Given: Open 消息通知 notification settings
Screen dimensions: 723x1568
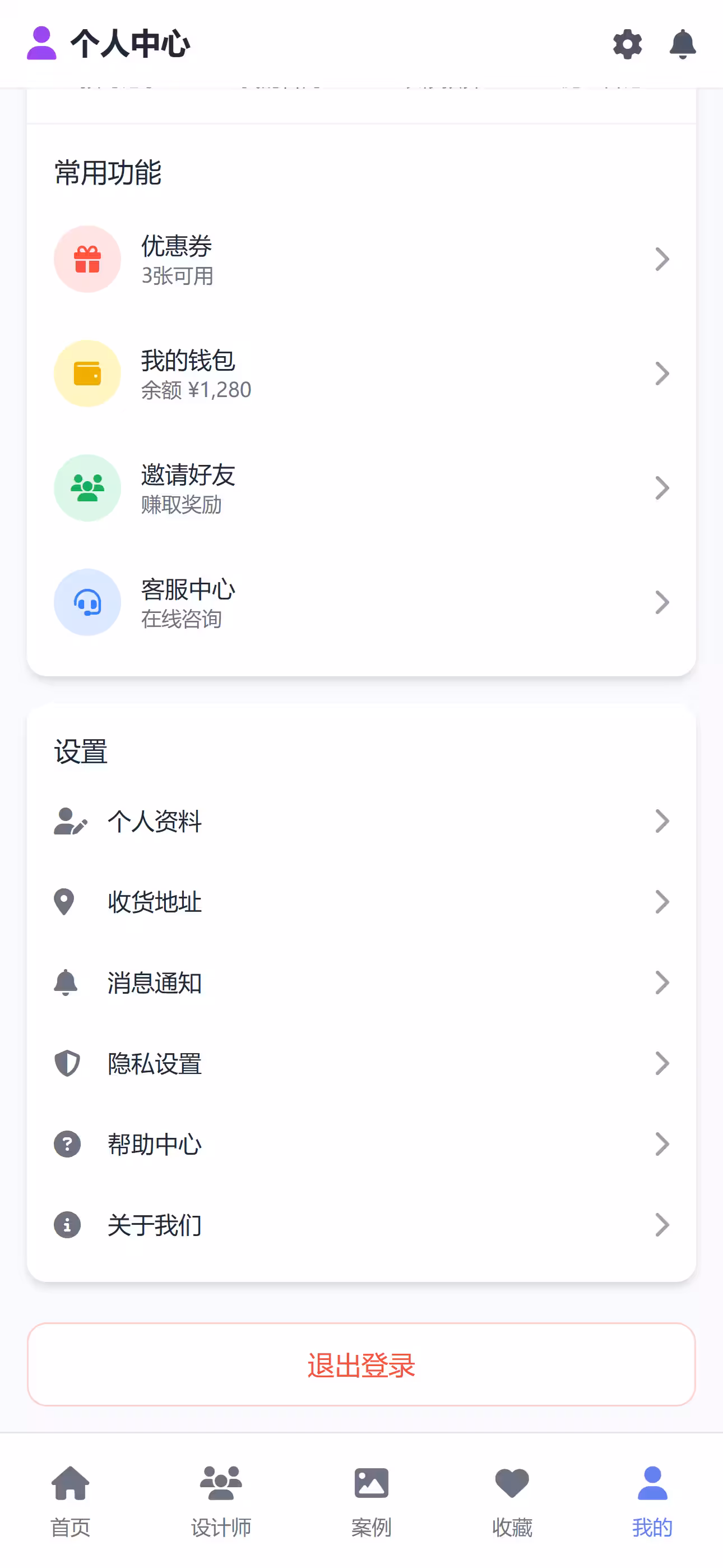Looking at the screenshot, I should pos(361,983).
